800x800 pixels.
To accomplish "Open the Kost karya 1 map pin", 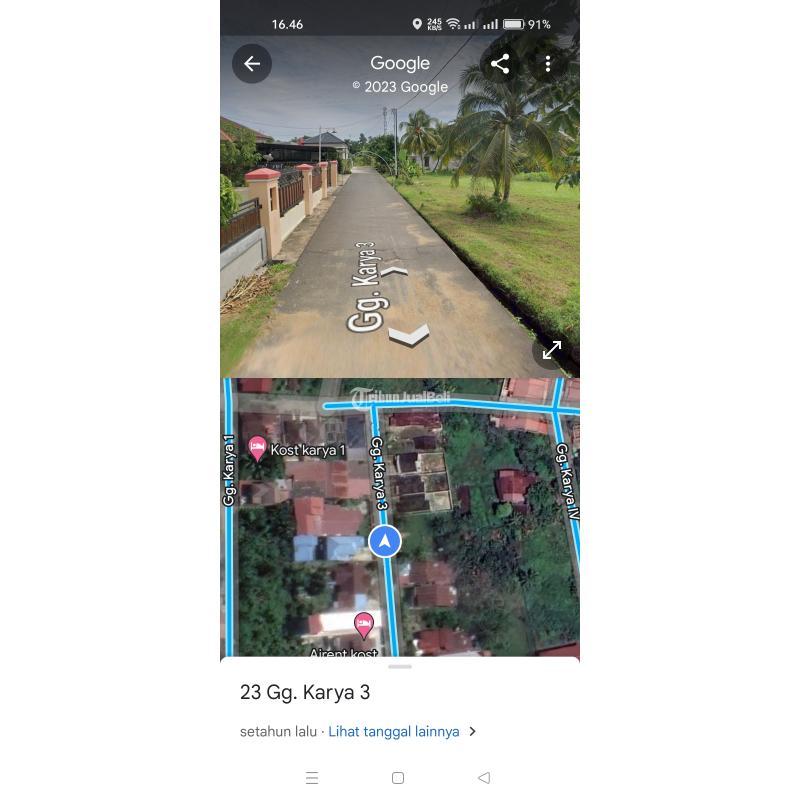I will pyautogui.click(x=257, y=448).
